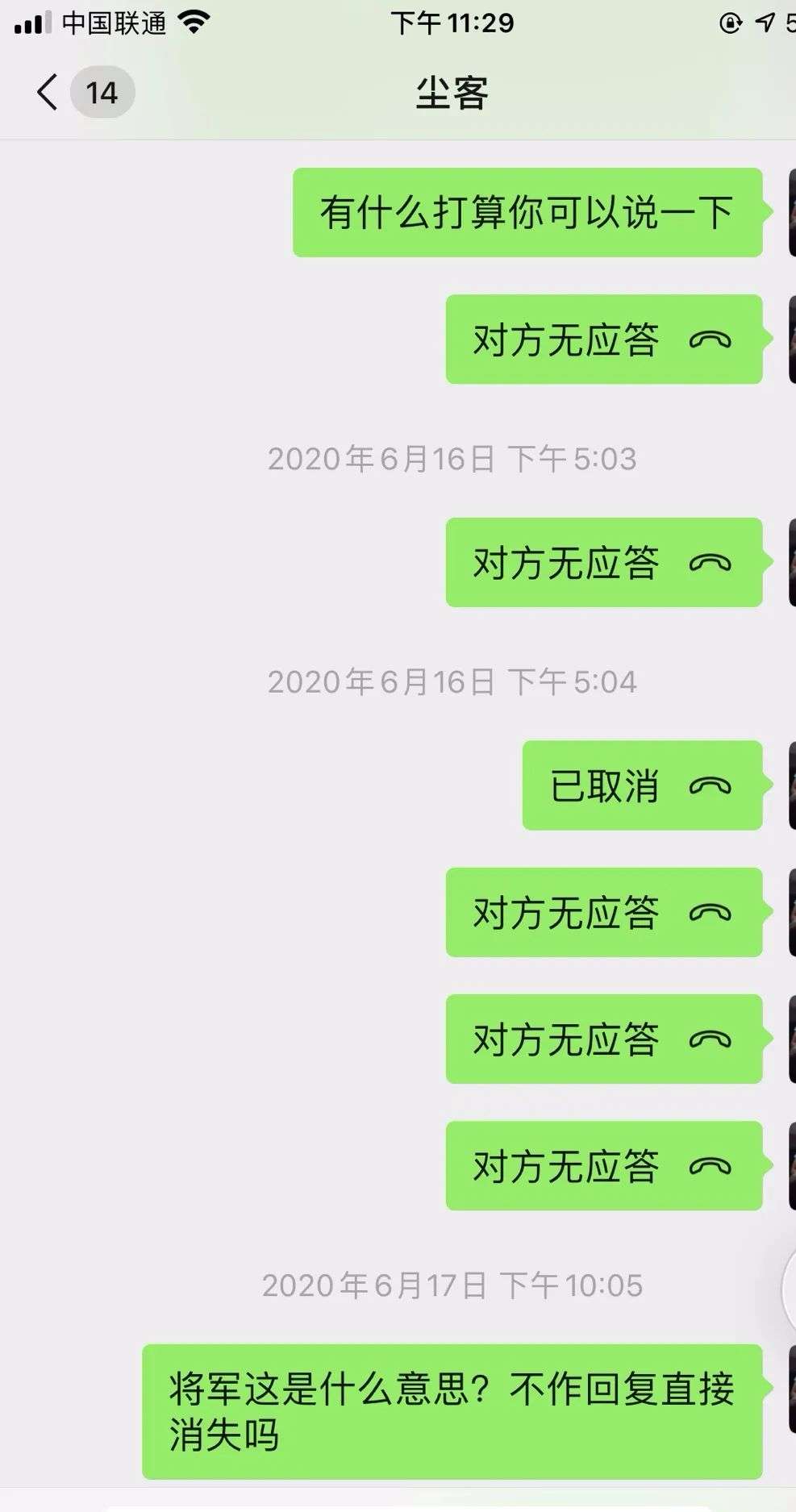The height and width of the screenshot is (1512, 796).
Task: Redial from the 已取消 call bubble
Action: (x=642, y=785)
